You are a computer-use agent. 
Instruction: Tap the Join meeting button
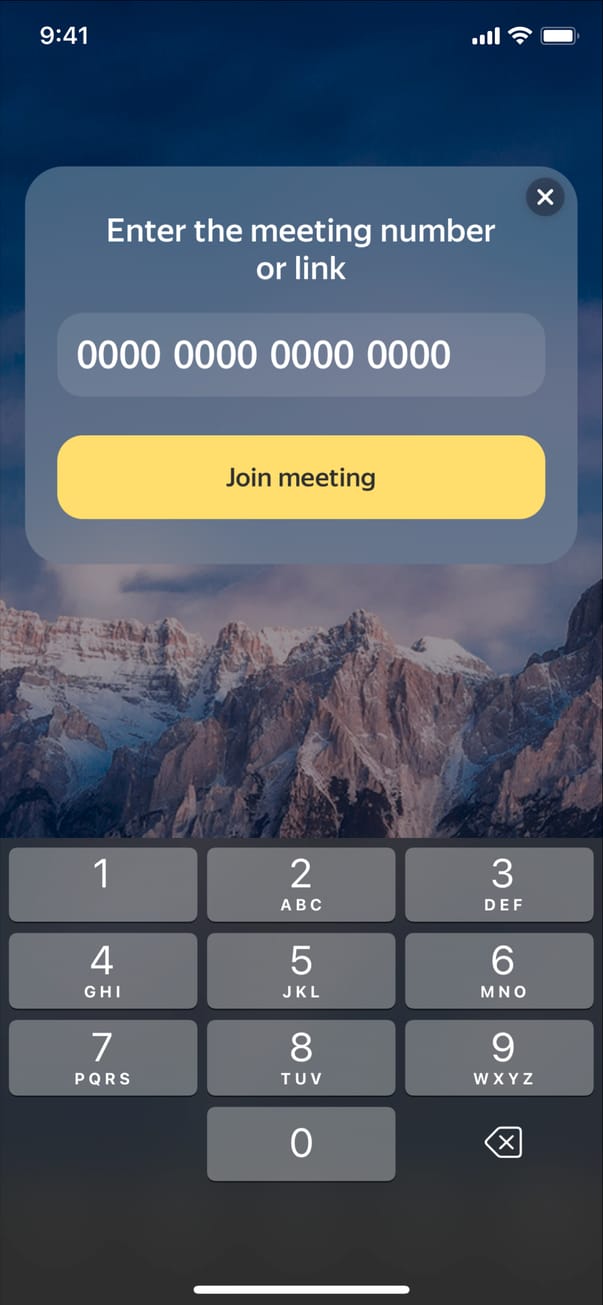coord(301,477)
